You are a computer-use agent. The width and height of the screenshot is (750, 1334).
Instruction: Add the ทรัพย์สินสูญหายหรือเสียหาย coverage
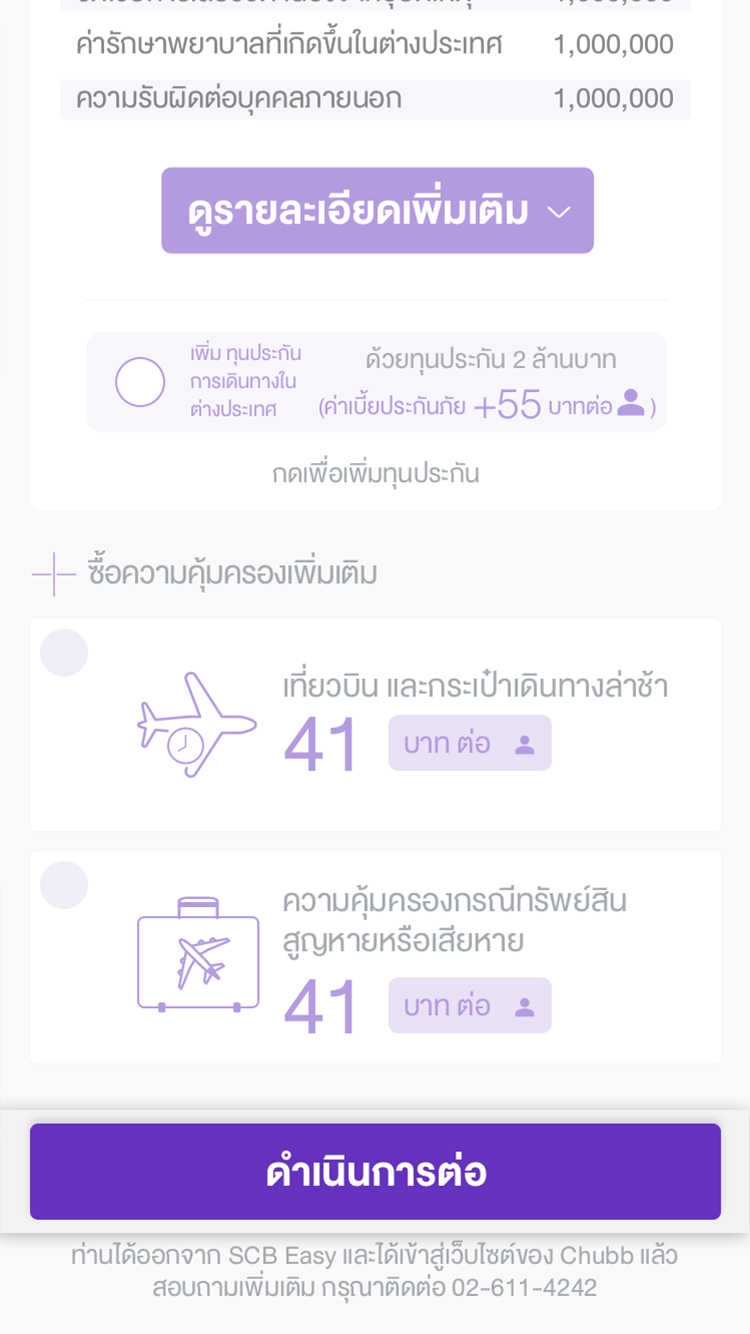[x=64, y=885]
